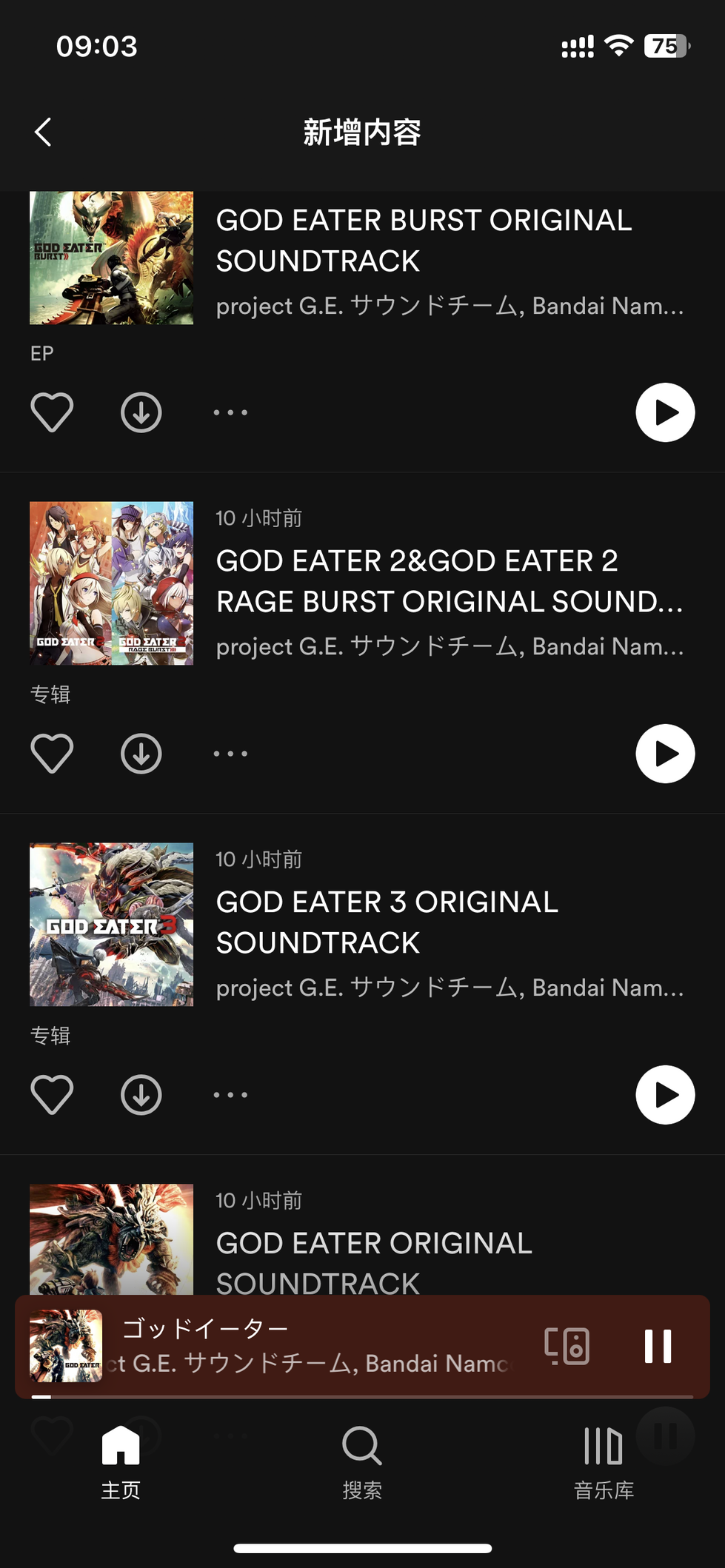Open the GOD EATER 2 RAGE BURST album
Viewport: 725px width, 1568px height.
111,583
